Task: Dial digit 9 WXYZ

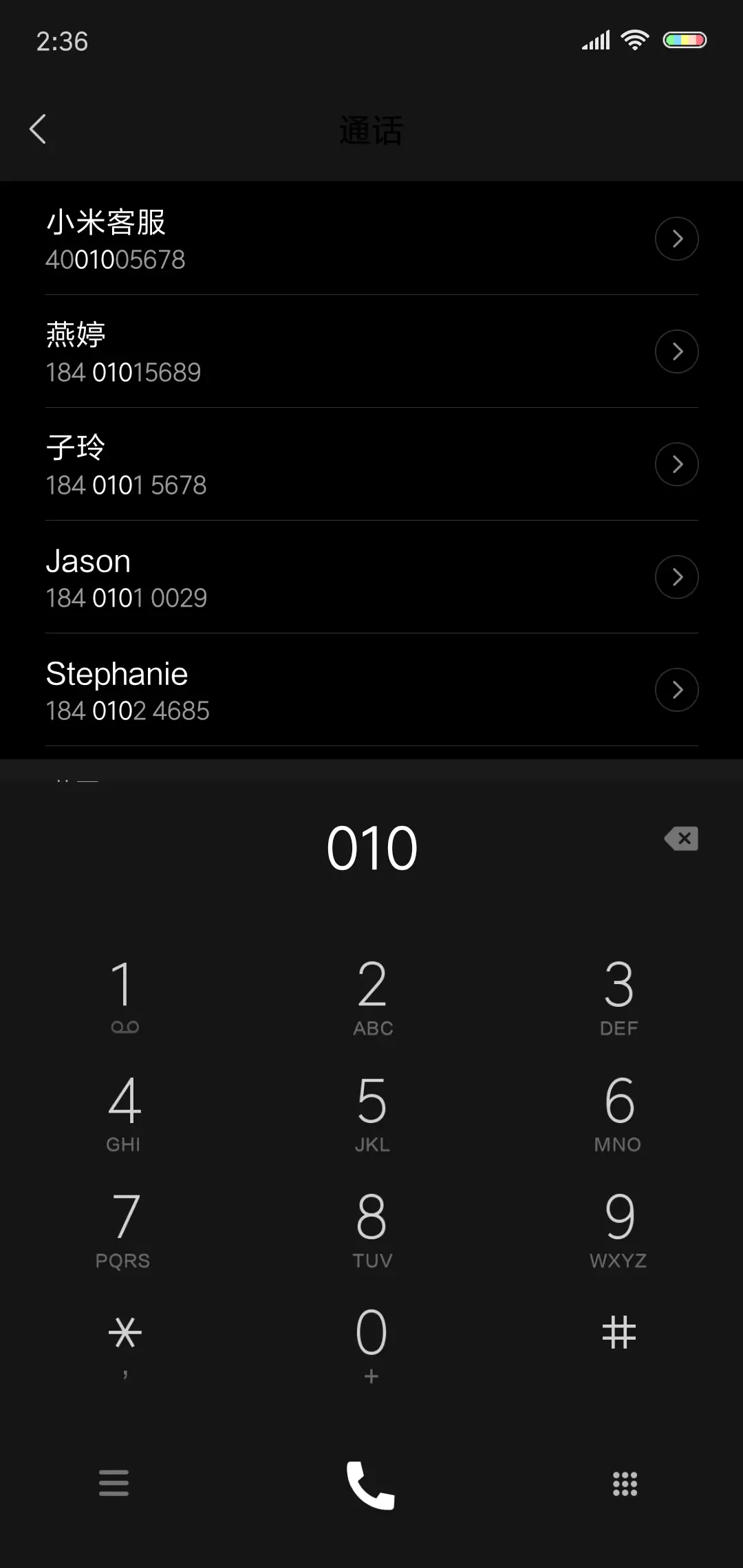Action: pos(618,1228)
